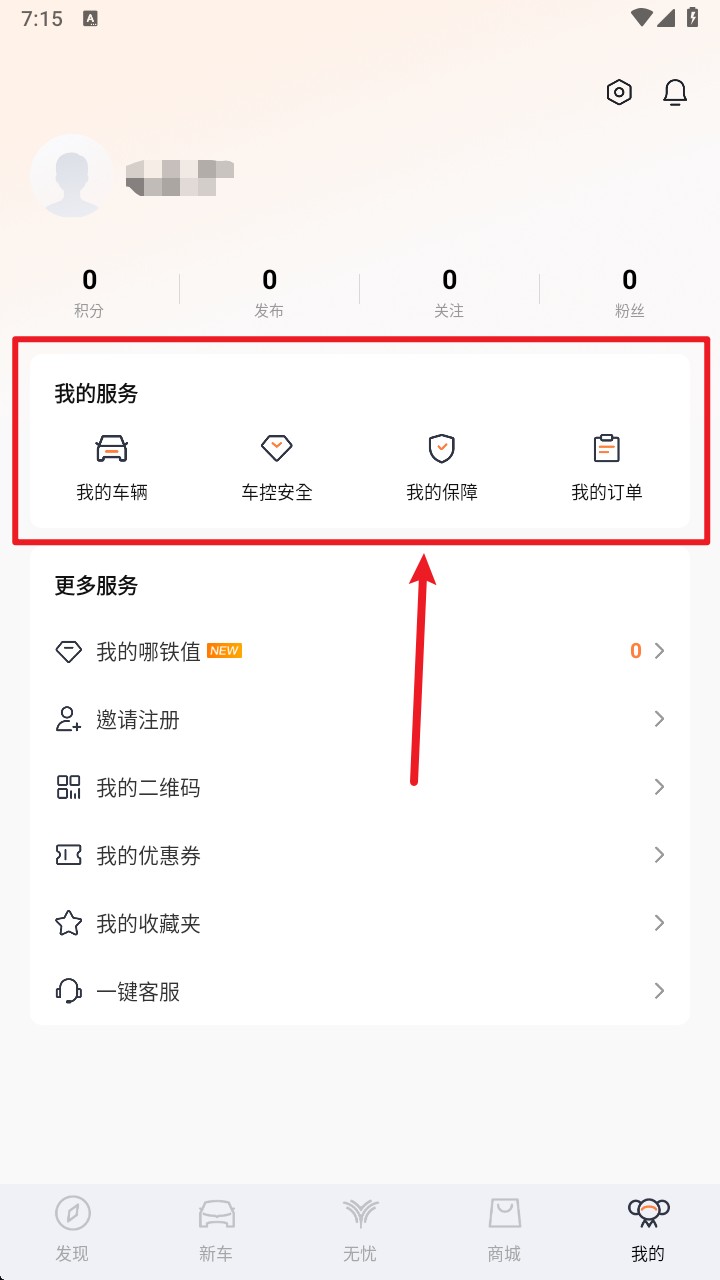Open the settings hexagon icon

coord(620,93)
